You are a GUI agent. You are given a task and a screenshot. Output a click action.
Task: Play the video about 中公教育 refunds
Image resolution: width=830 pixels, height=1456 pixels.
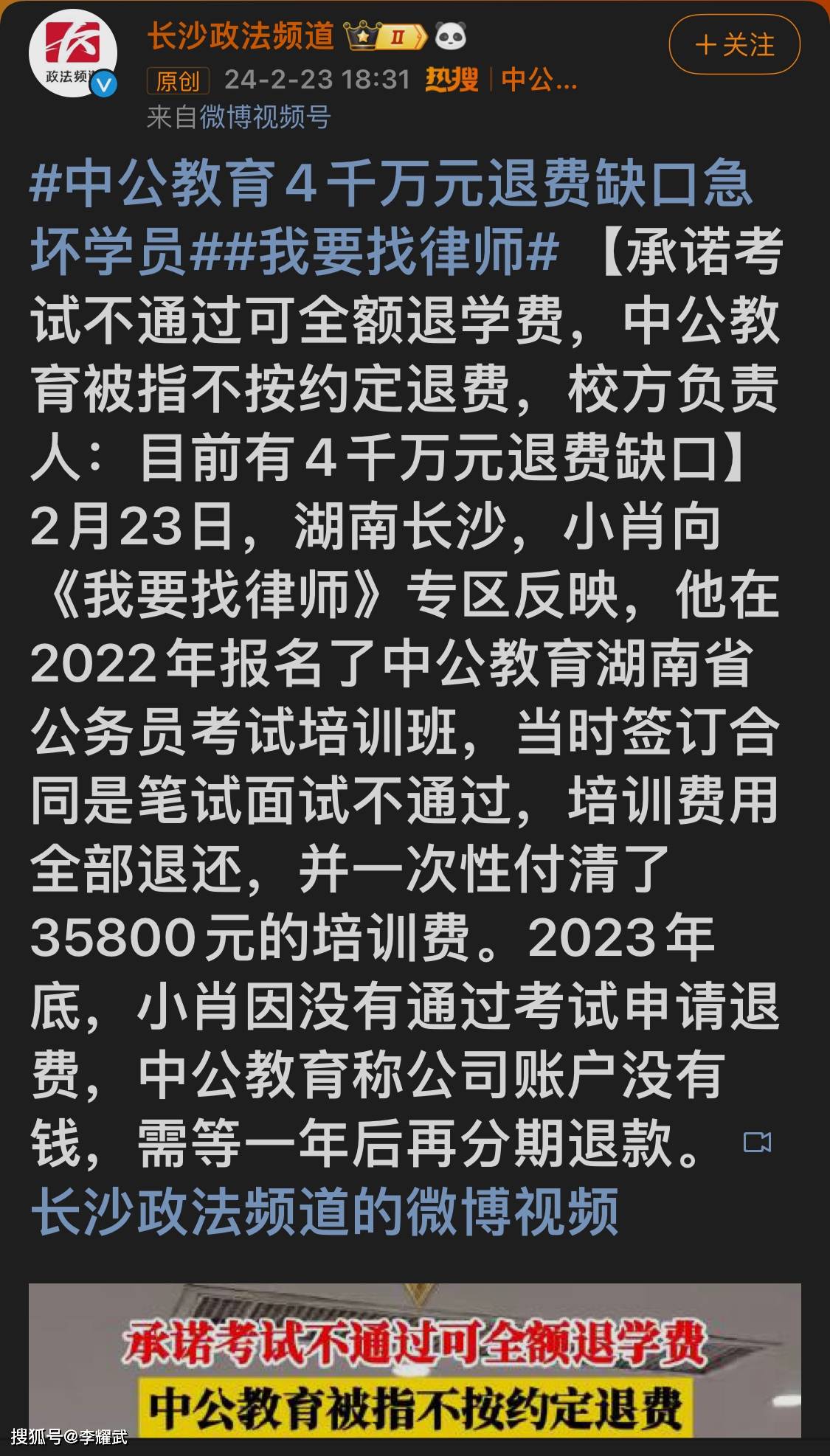415,1361
